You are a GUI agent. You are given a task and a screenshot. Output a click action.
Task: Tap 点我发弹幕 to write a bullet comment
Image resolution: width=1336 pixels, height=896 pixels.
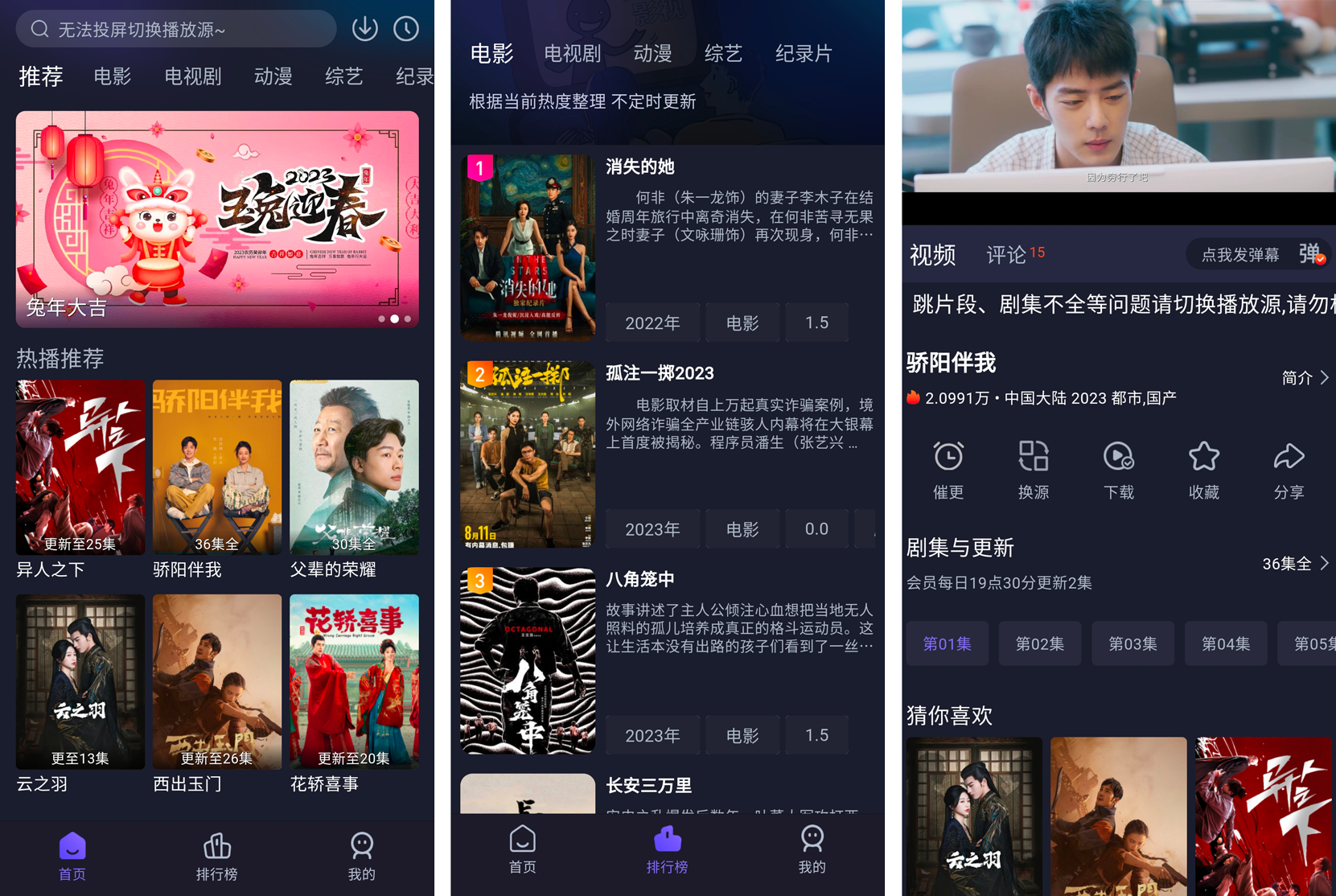1239,255
